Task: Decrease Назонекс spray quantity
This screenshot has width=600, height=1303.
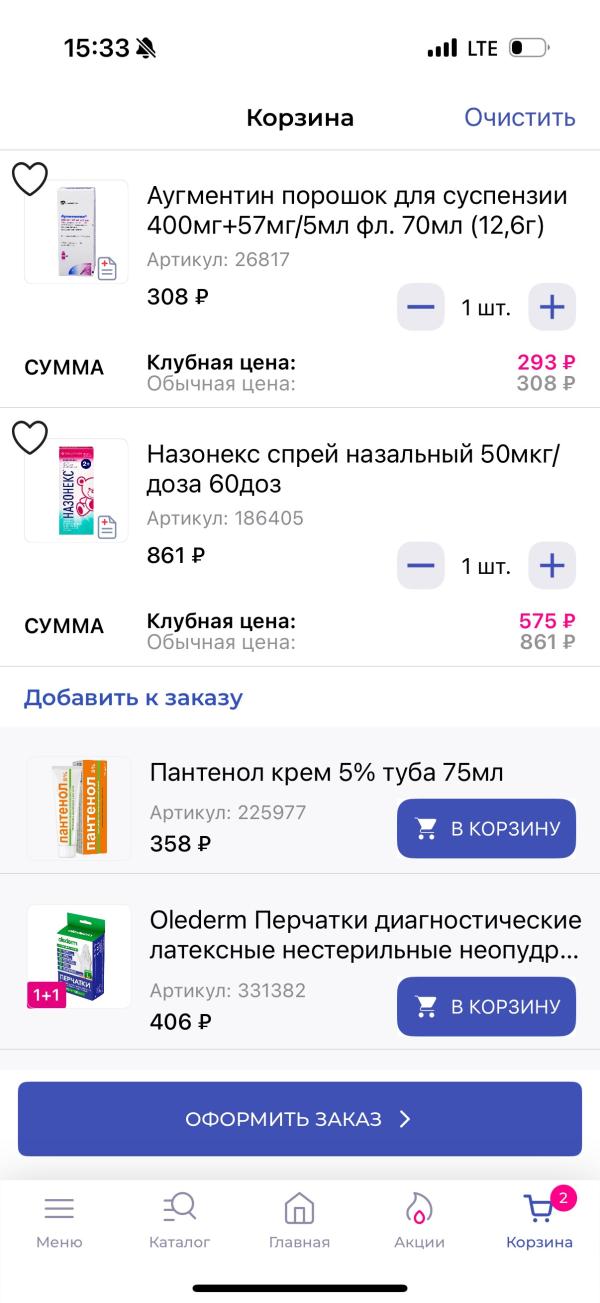Action: coord(421,566)
